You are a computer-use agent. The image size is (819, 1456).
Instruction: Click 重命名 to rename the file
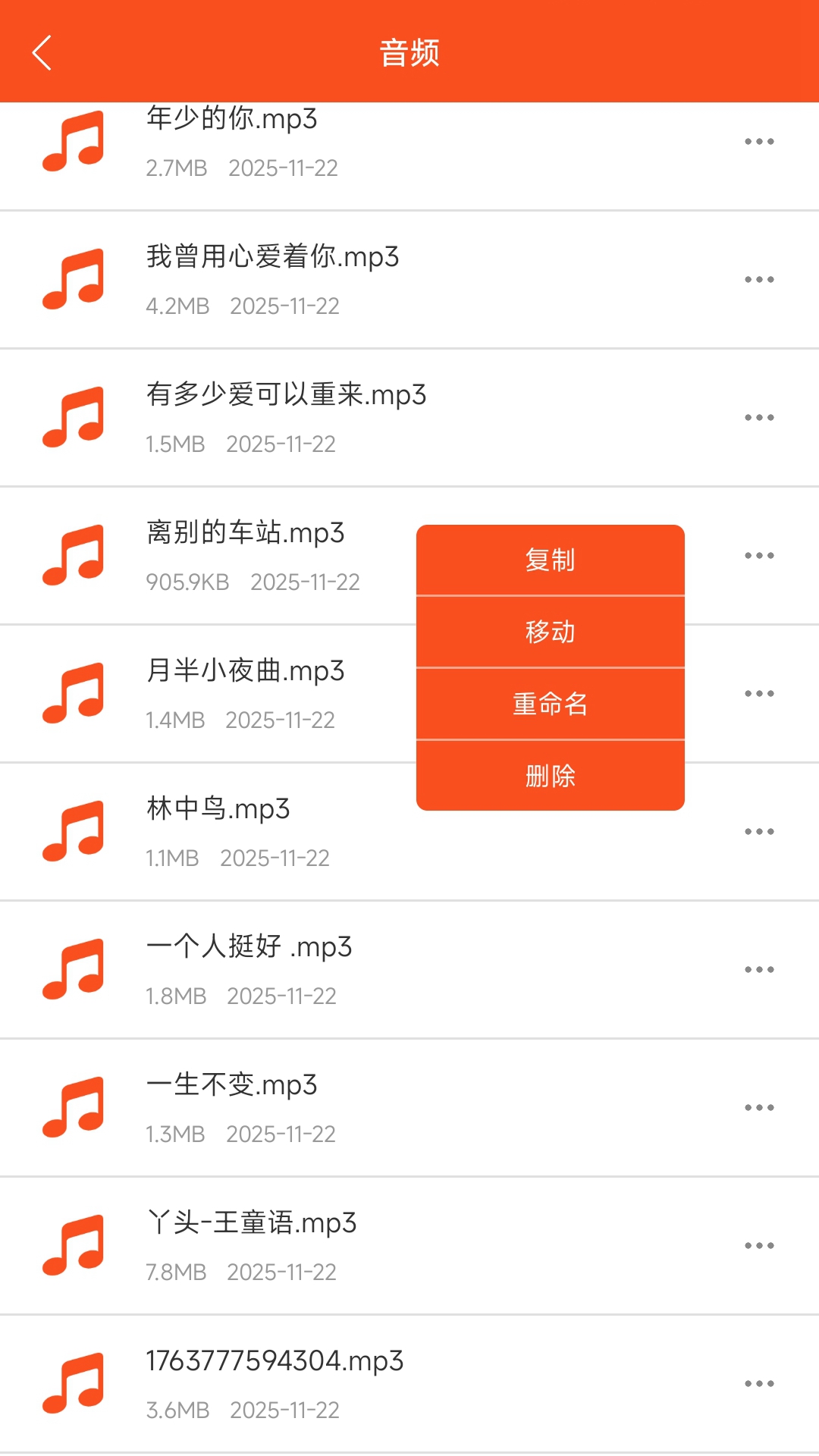pos(550,702)
